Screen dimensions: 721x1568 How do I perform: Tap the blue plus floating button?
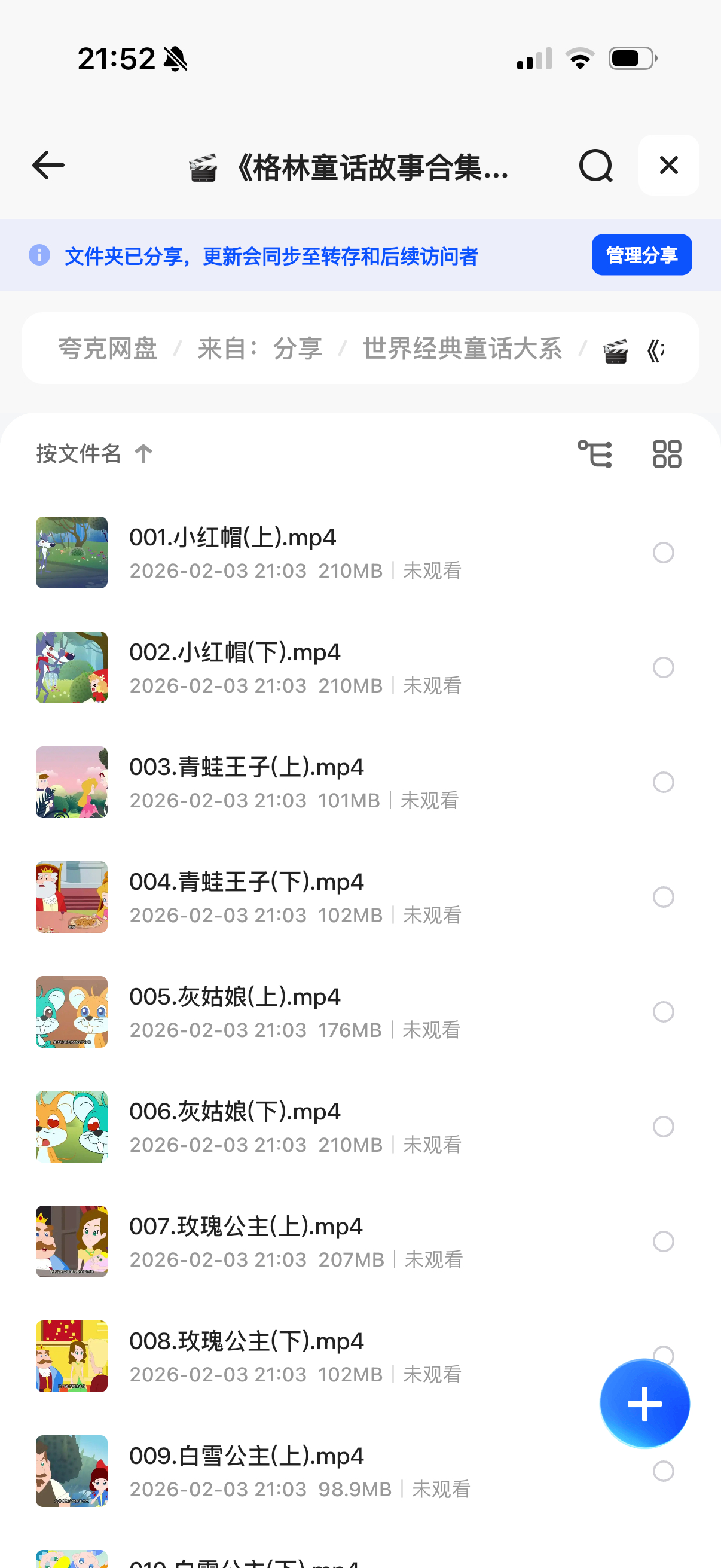coord(644,1404)
